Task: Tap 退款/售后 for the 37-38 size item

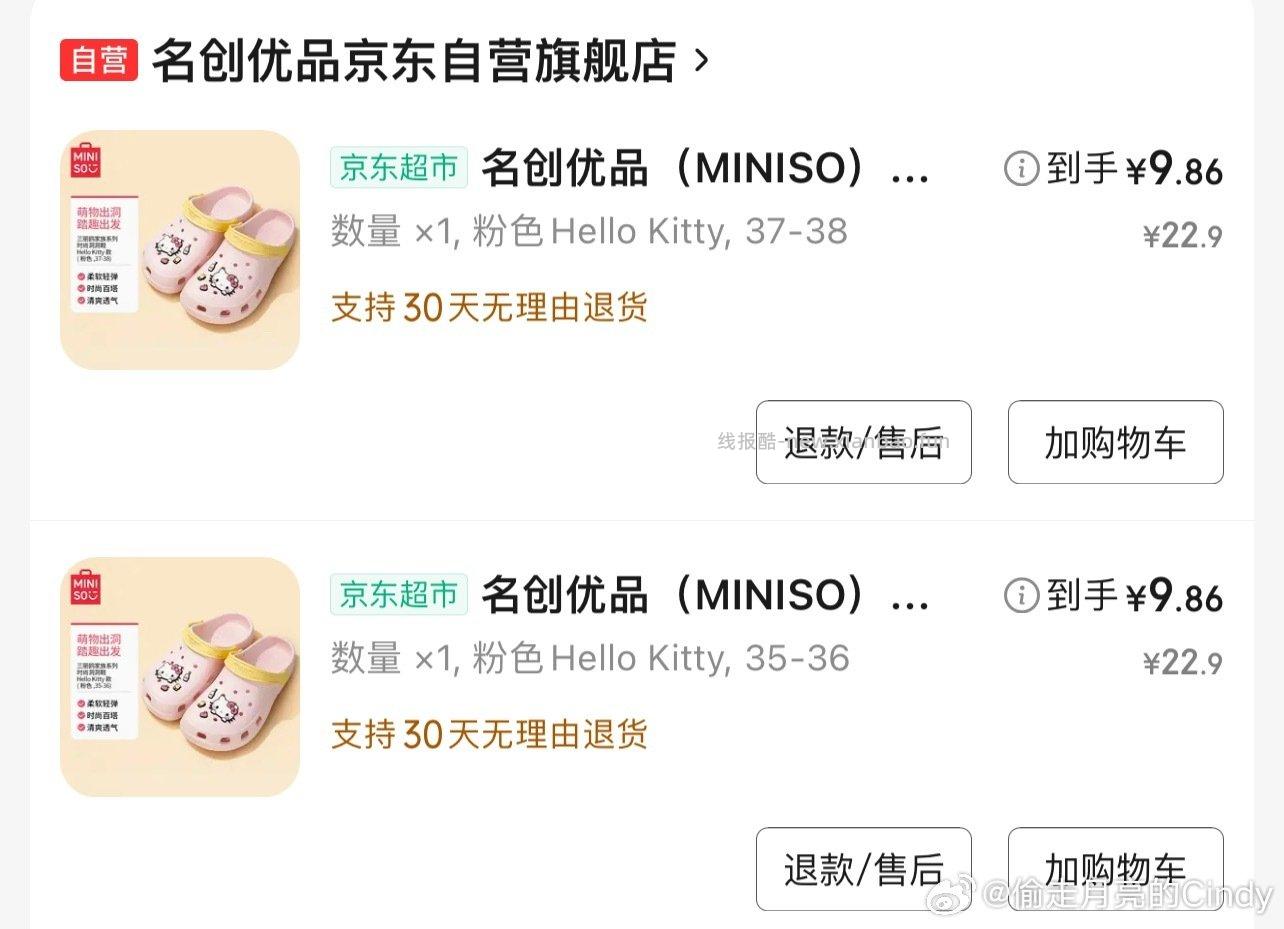Action: [863, 442]
